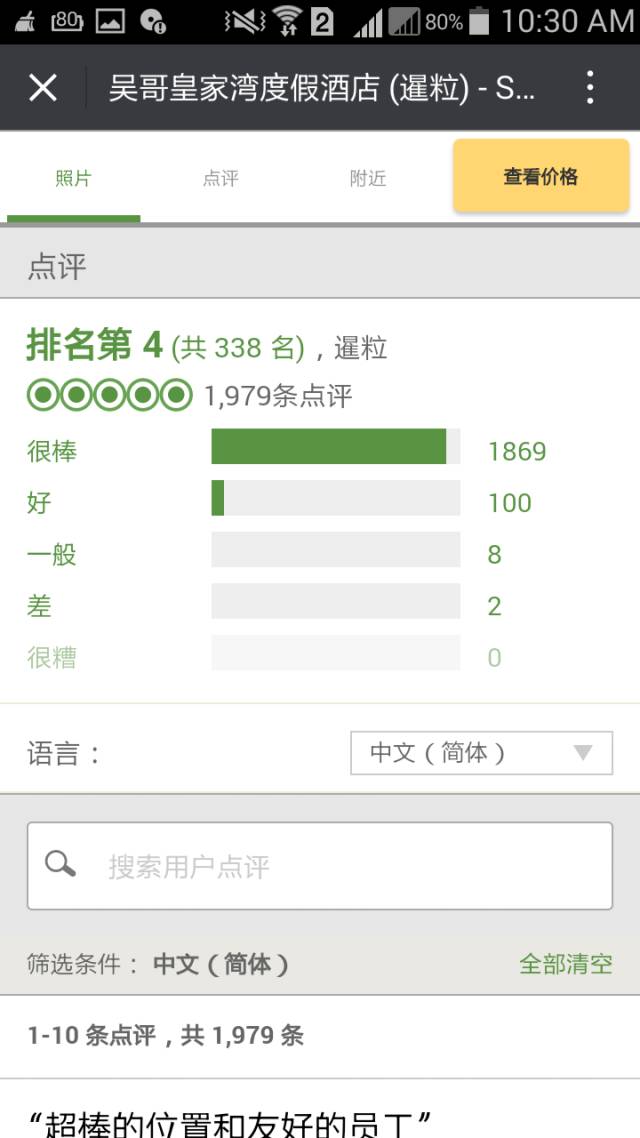Tap the 搜索用户点评 search field

(320, 866)
